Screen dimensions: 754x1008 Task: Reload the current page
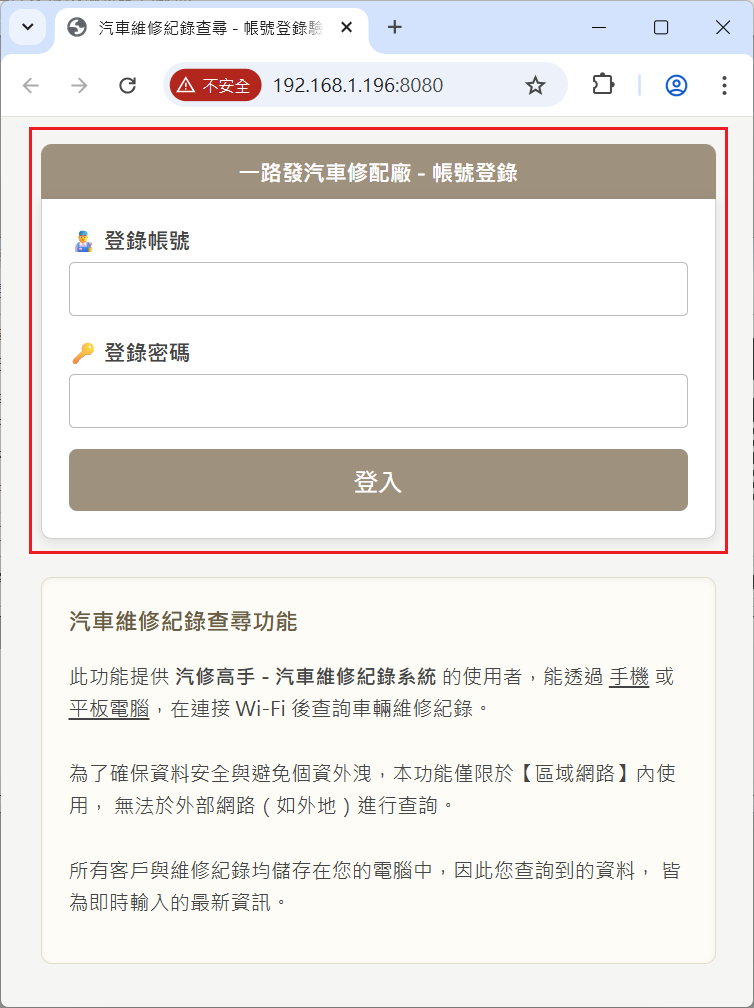click(127, 86)
